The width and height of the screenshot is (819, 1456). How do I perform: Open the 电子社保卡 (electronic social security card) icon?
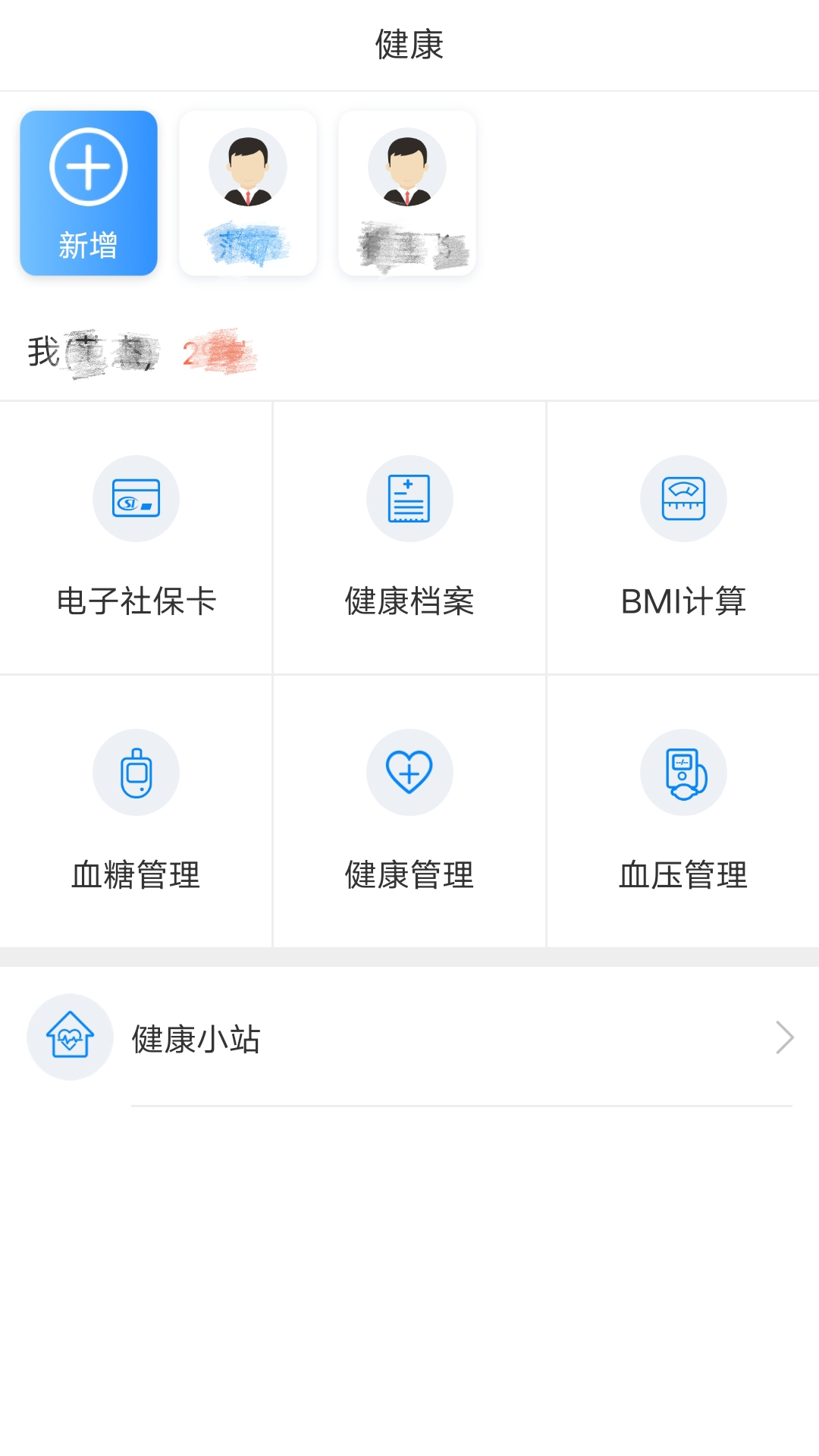click(136, 498)
